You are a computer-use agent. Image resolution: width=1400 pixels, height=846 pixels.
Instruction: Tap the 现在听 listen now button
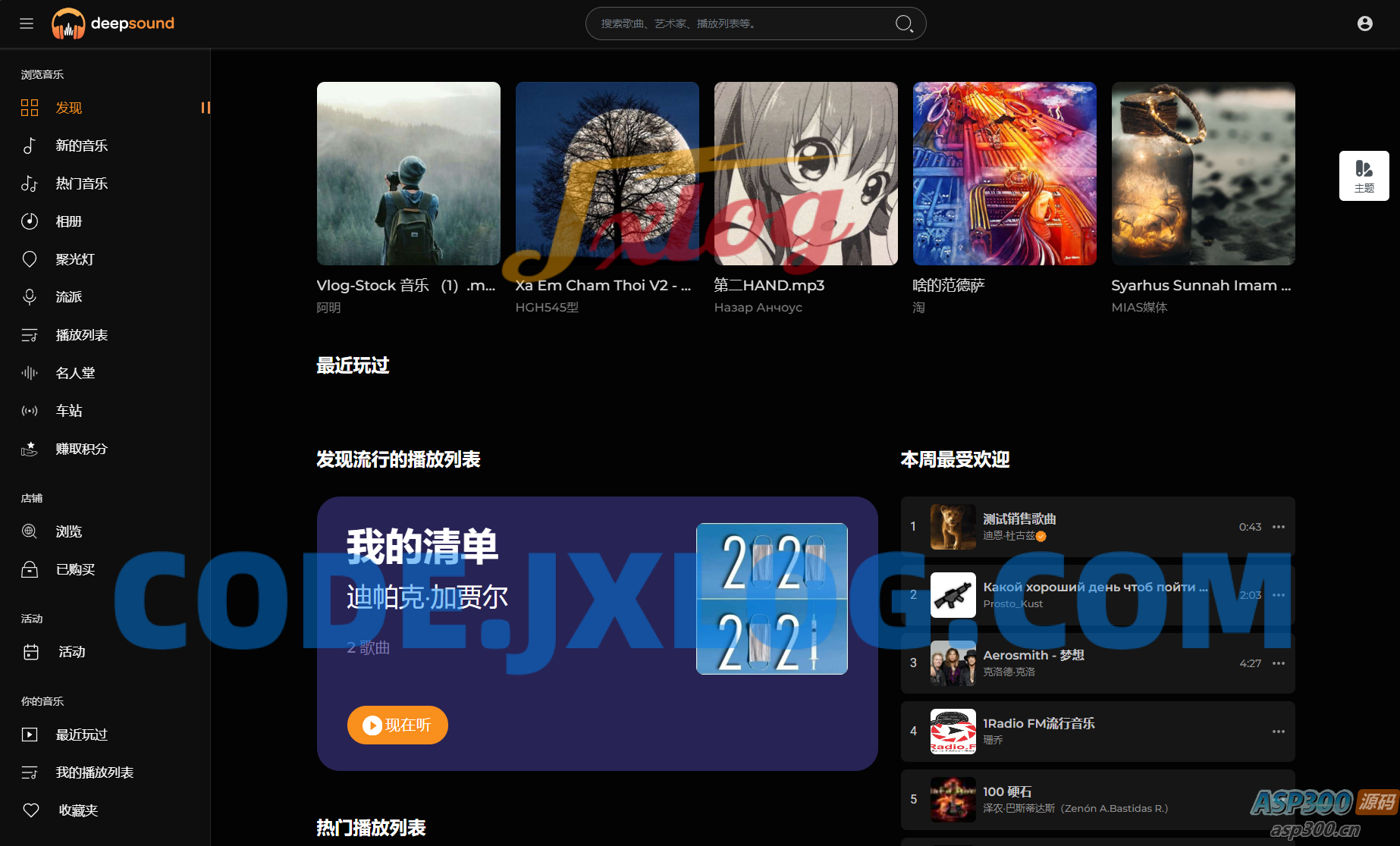(x=397, y=725)
